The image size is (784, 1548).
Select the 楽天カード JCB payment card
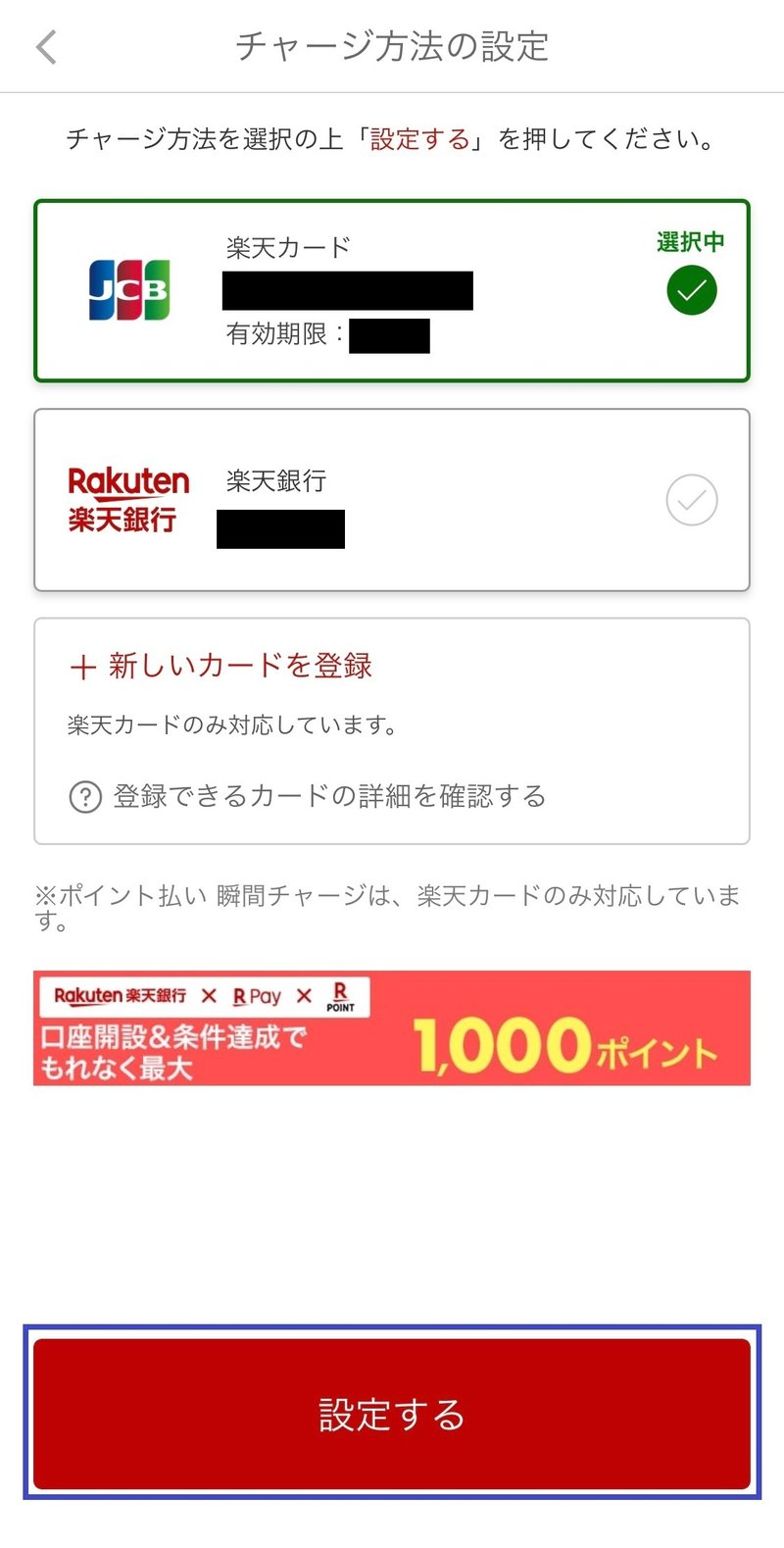click(x=392, y=291)
